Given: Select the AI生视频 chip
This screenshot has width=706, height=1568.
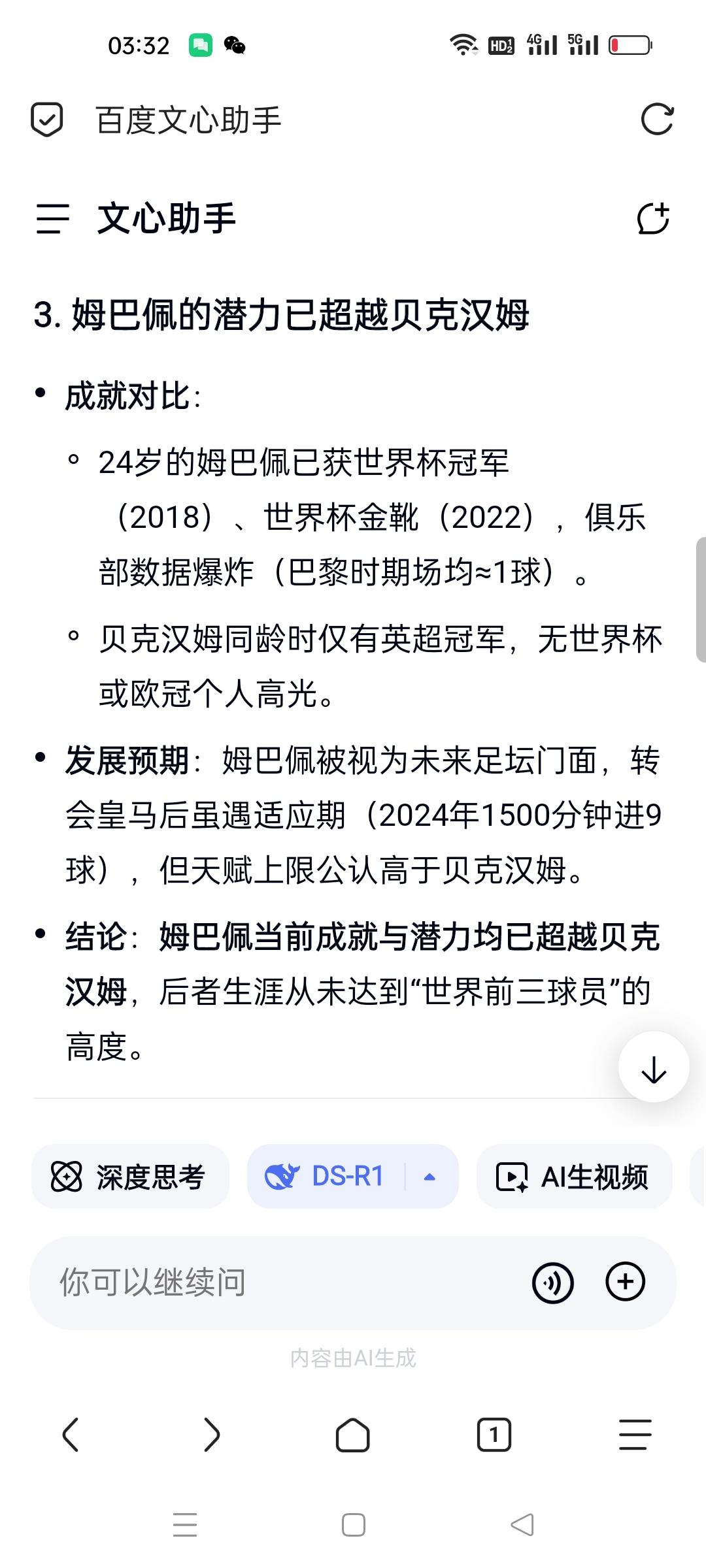Looking at the screenshot, I should coord(575,1177).
